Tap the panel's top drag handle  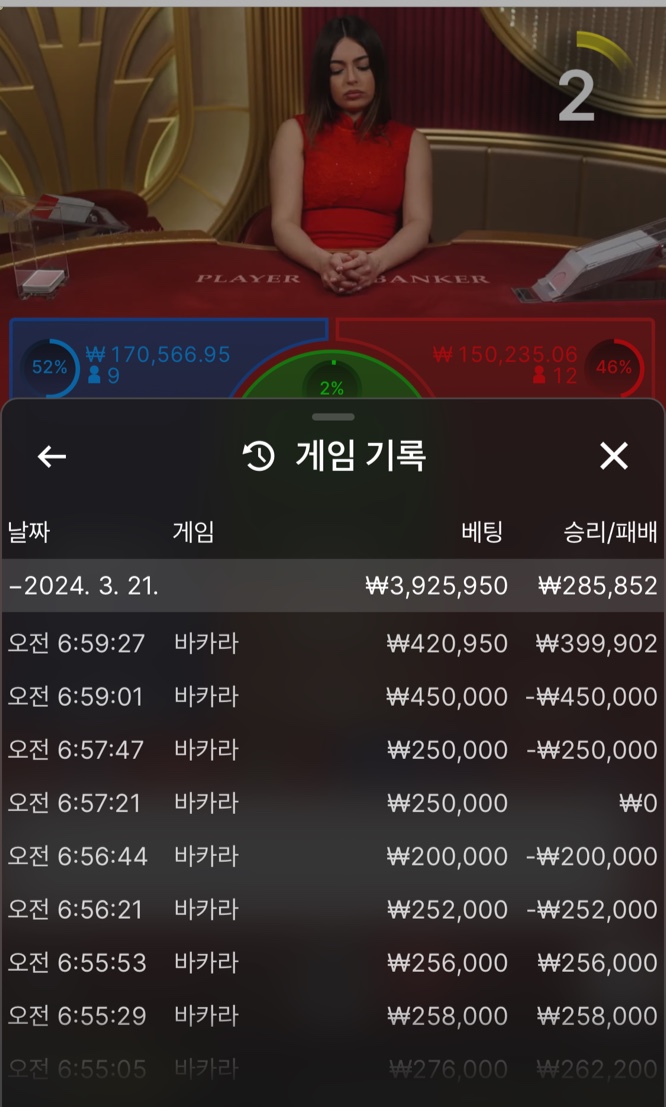pos(333,417)
